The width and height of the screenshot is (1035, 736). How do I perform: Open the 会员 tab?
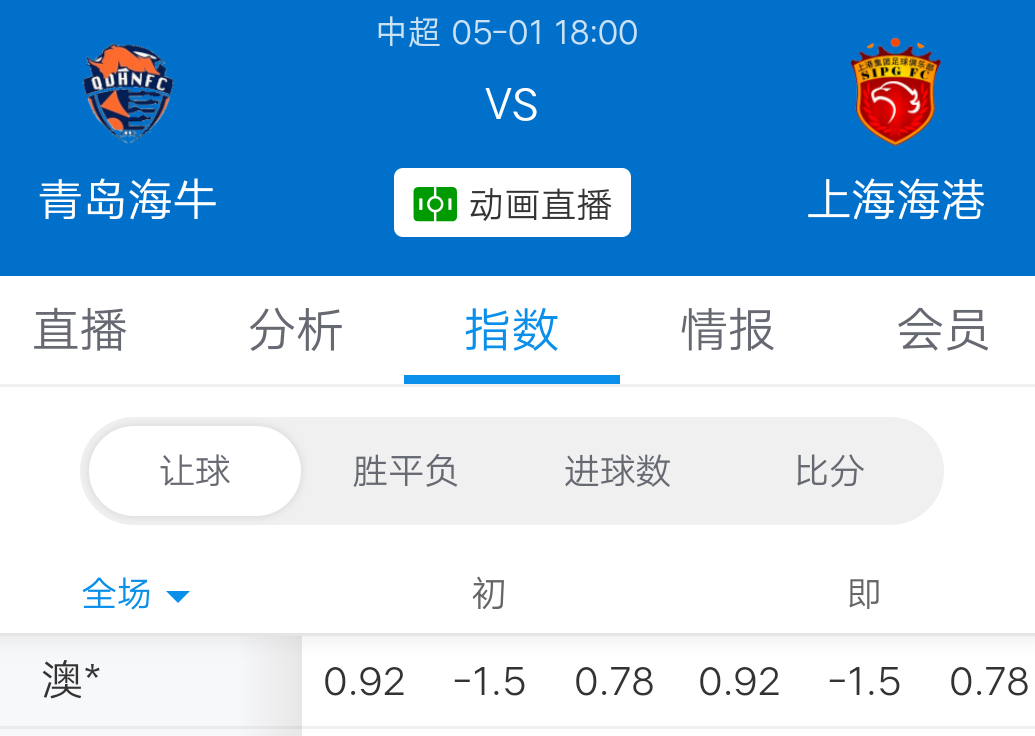(x=943, y=331)
